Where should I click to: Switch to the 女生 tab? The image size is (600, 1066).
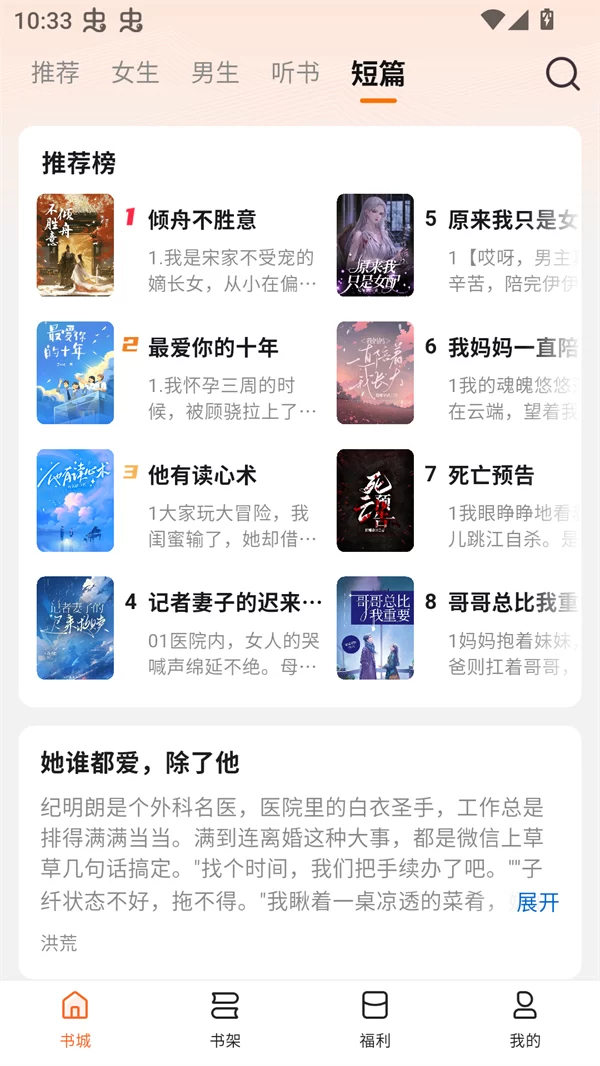click(135, 73)
